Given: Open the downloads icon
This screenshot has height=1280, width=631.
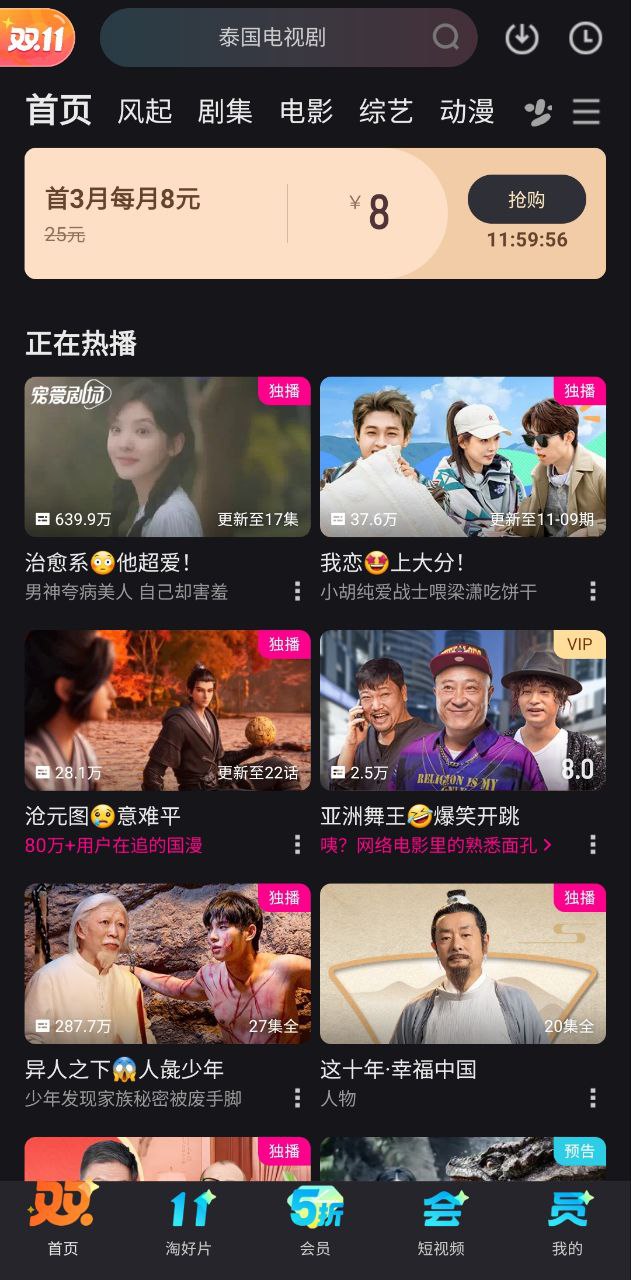Looking at the screenshot, I should click(x=522, y=38).
